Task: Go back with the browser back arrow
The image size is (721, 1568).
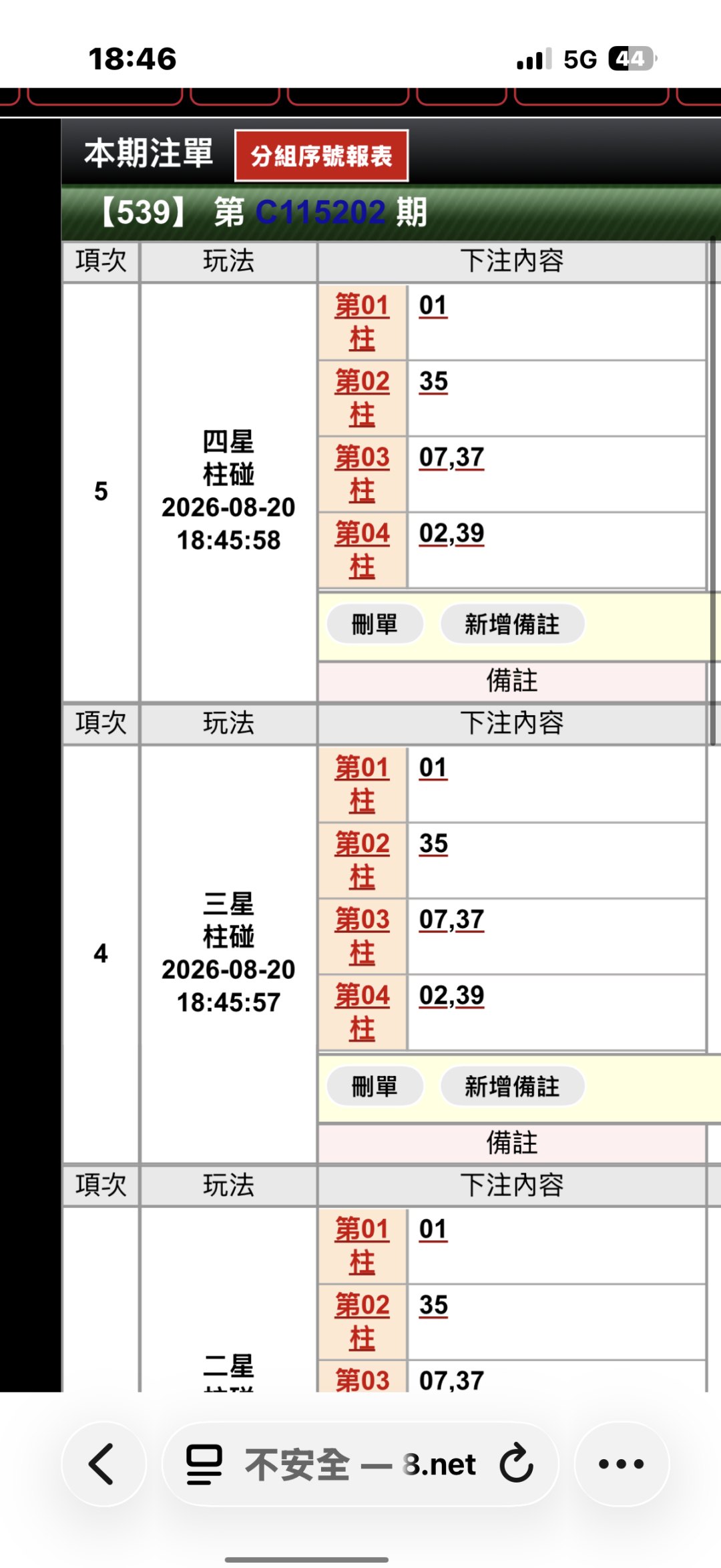Action: click(x=103, y=1464)
